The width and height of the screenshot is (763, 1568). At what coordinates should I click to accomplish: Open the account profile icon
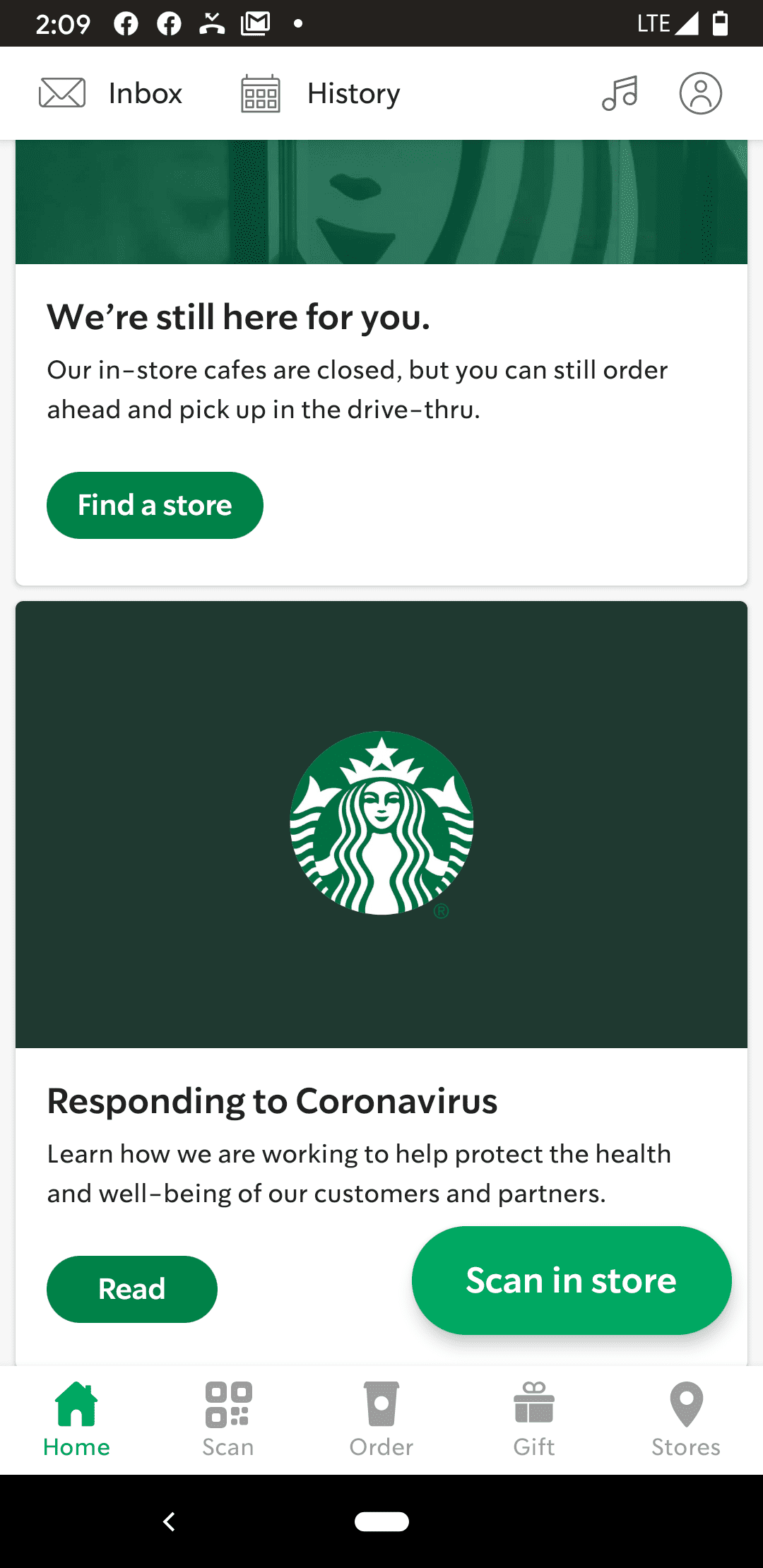click(x=700, y=93)
